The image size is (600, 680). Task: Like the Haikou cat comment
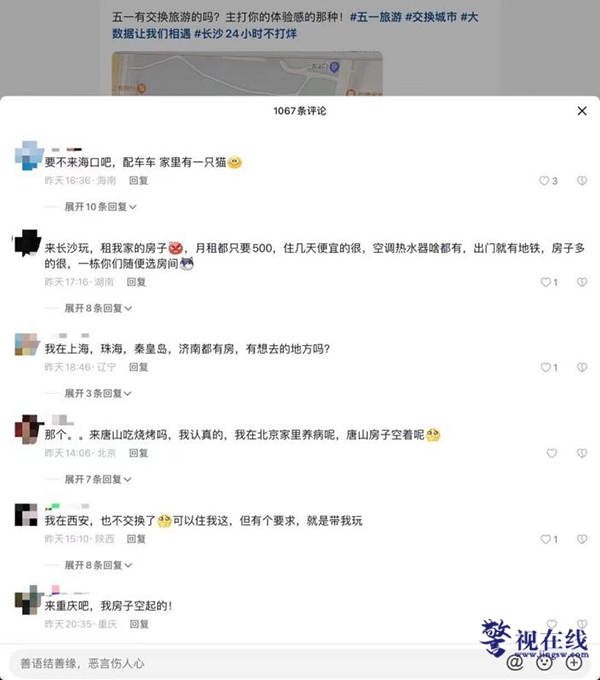click(x=545, y=181)
